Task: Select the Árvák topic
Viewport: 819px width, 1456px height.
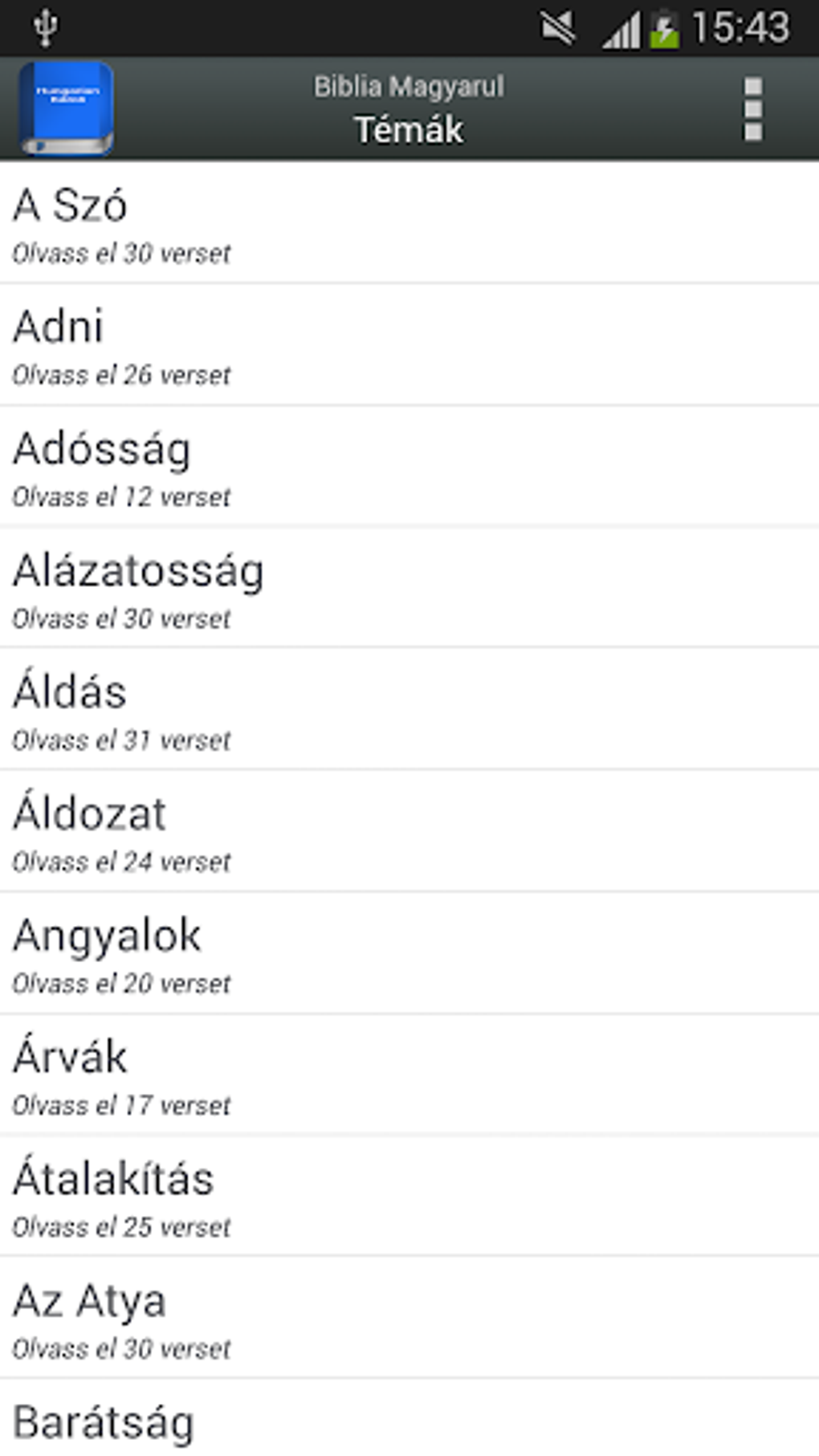Action: pos(409,1075)
